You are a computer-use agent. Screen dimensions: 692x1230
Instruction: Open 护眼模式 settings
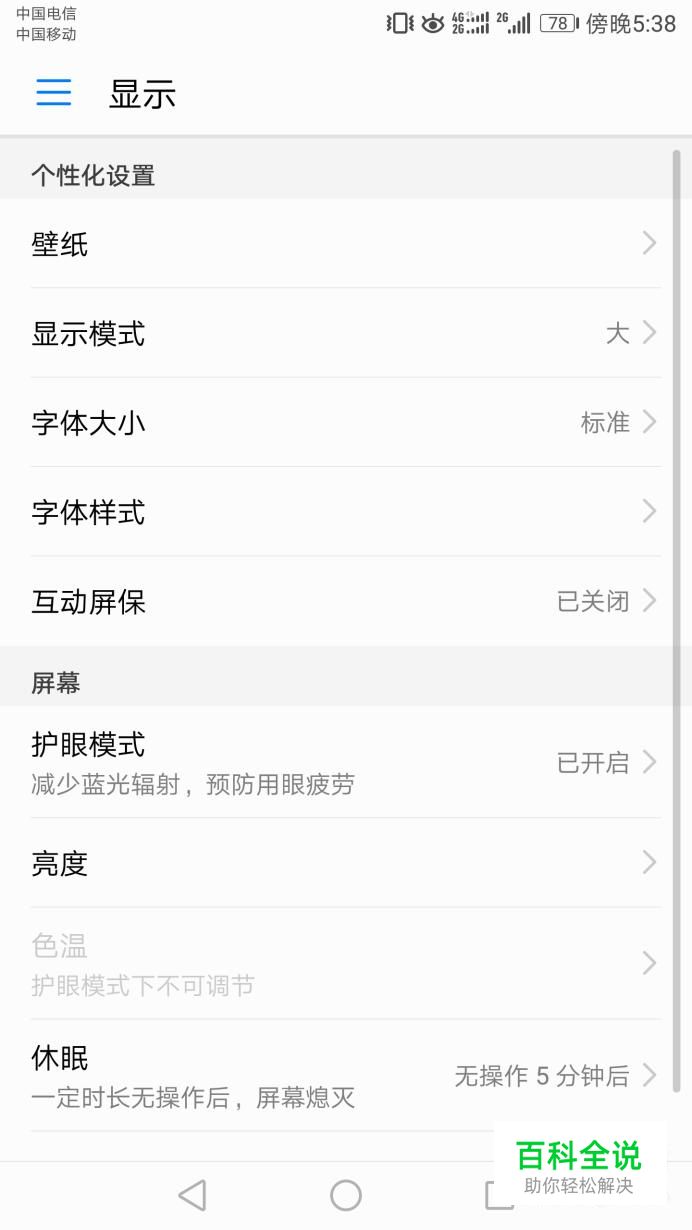346,762
